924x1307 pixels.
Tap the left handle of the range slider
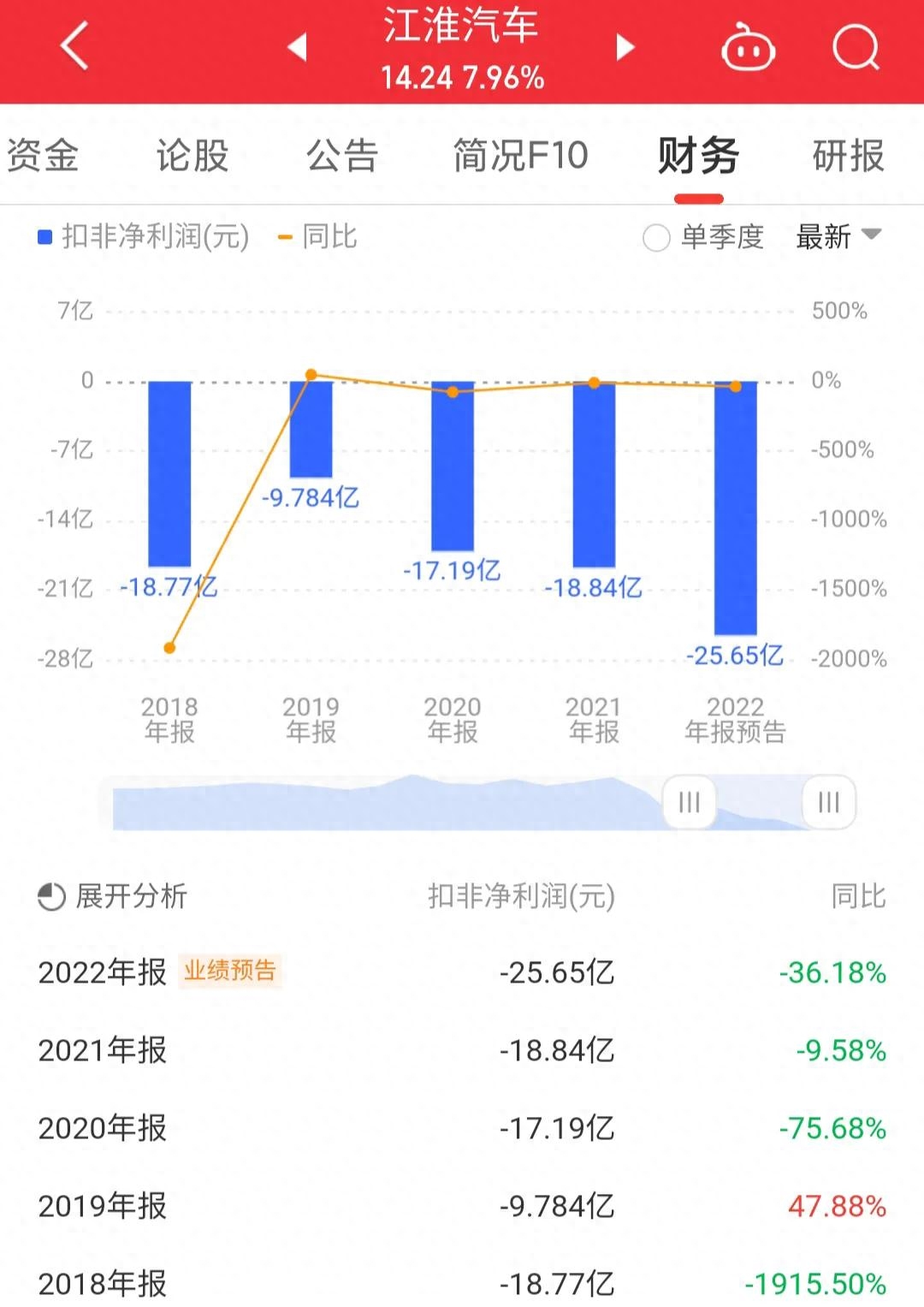coord(689,802)
